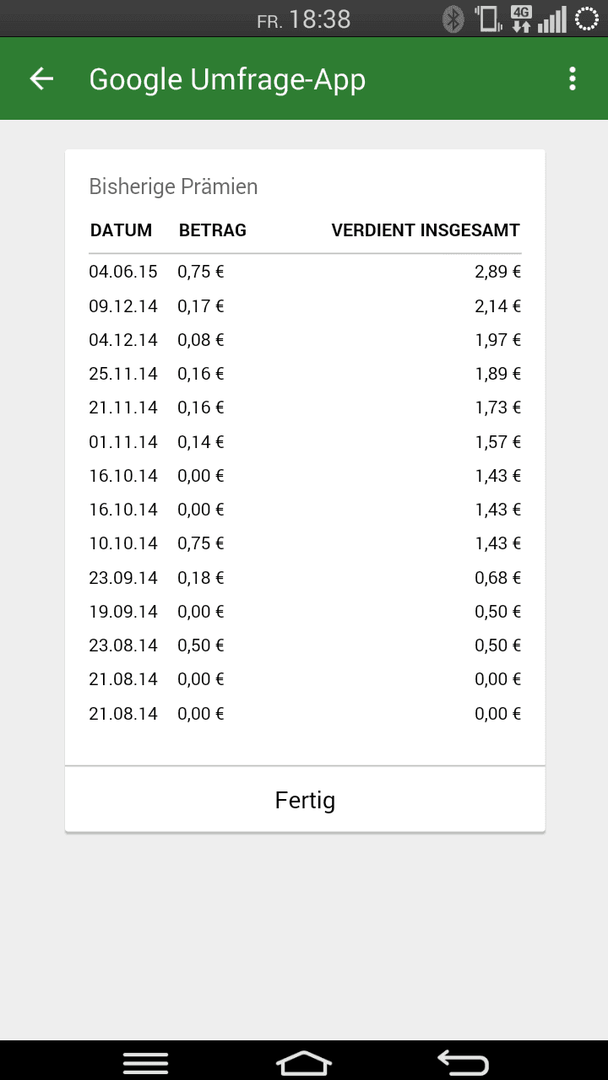This screenshot has width=608, height=1080.
Task: Go to the home screen
Action: (304, 1062)
